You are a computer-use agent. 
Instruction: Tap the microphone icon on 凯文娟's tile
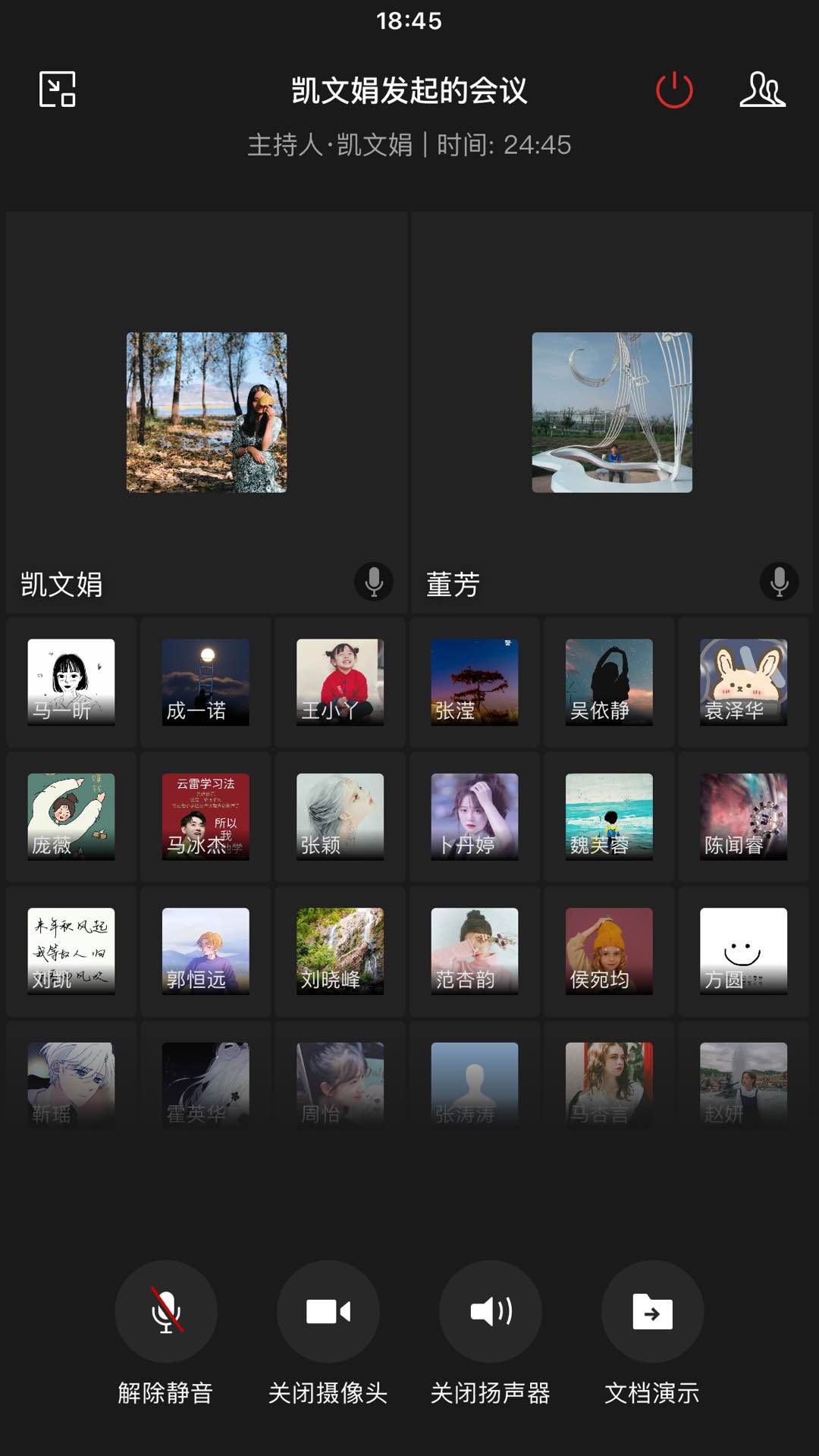pos(374,582)
